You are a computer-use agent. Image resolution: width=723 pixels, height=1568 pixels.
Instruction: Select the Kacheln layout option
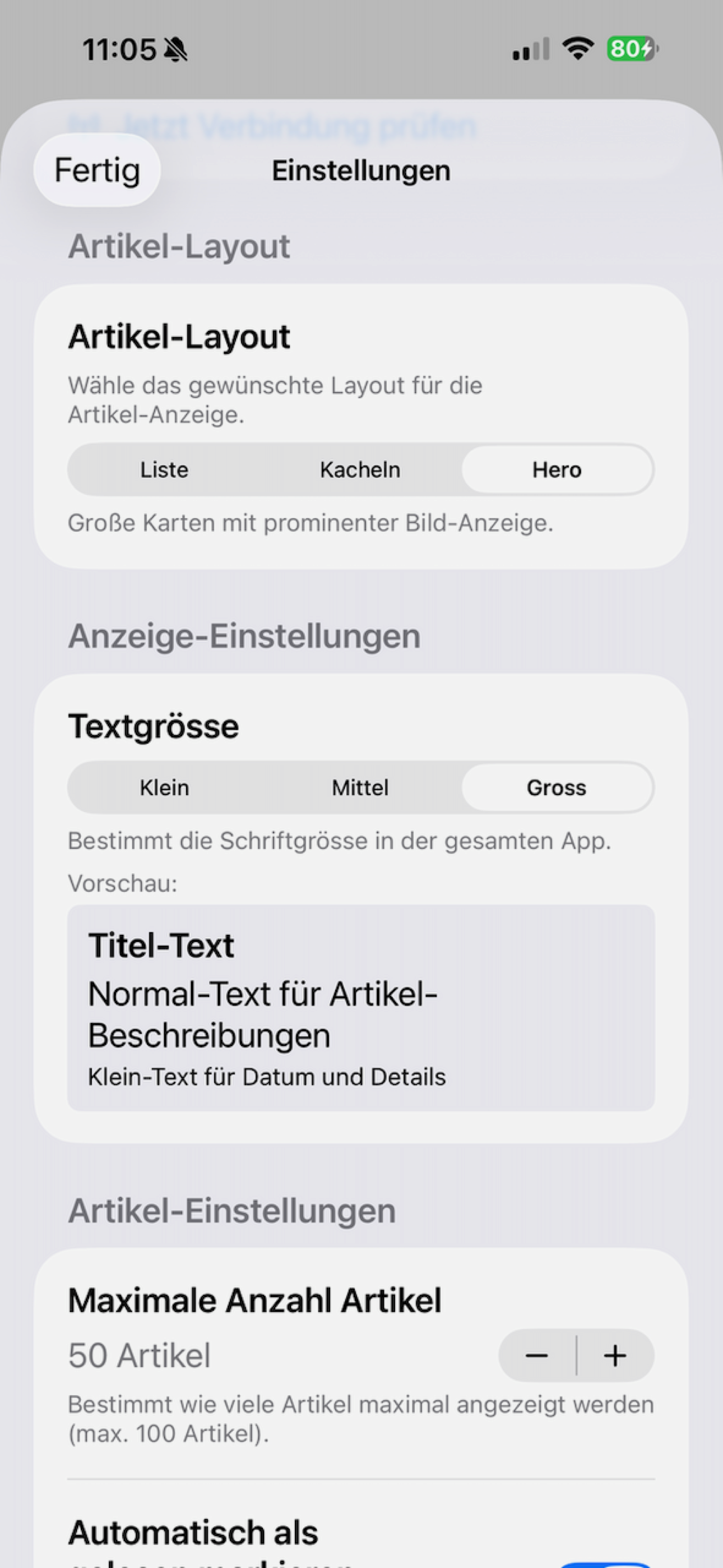click(x=360, y=469)
